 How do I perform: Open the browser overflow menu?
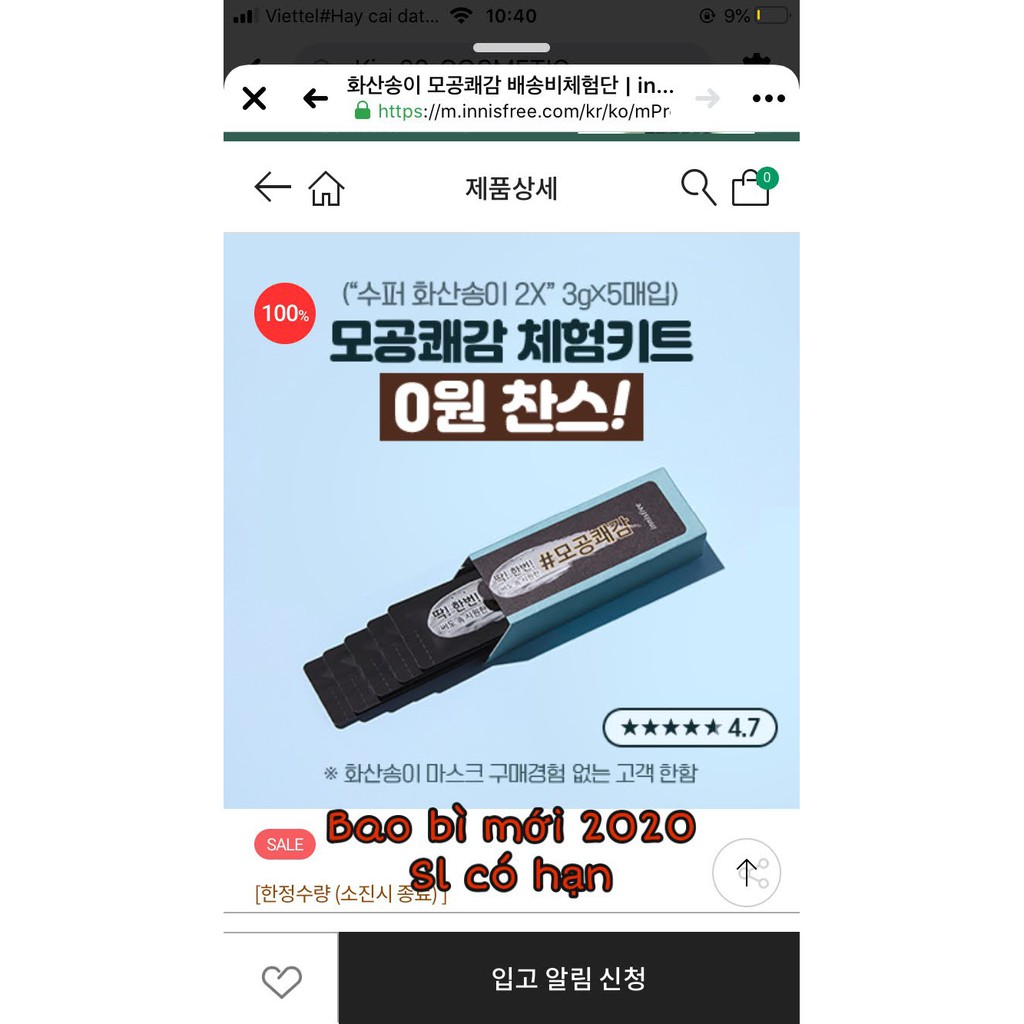coord(768,98)
